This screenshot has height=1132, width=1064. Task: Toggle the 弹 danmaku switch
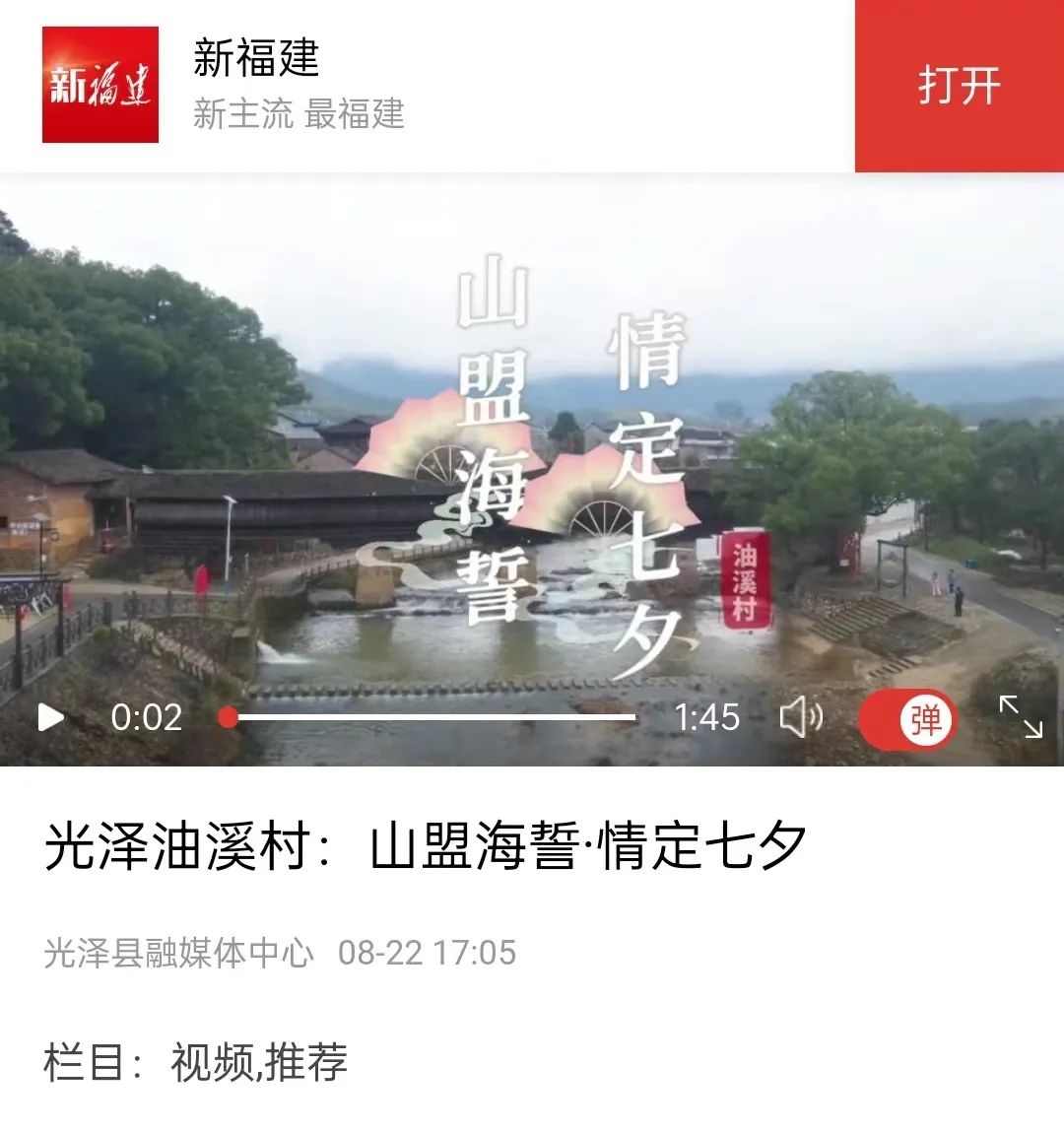click(x=907, y=719)
